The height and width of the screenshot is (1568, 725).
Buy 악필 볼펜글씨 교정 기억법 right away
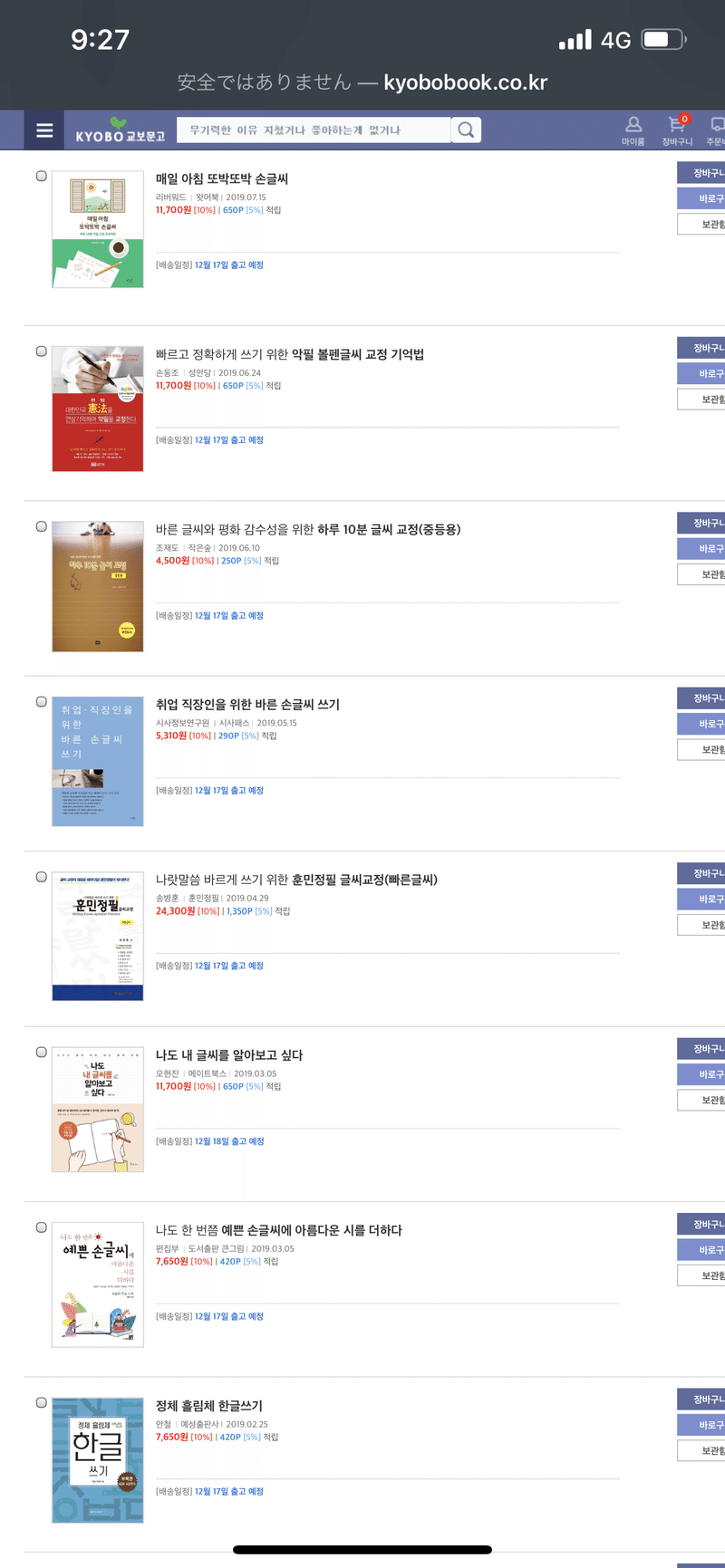coord(703,373)
